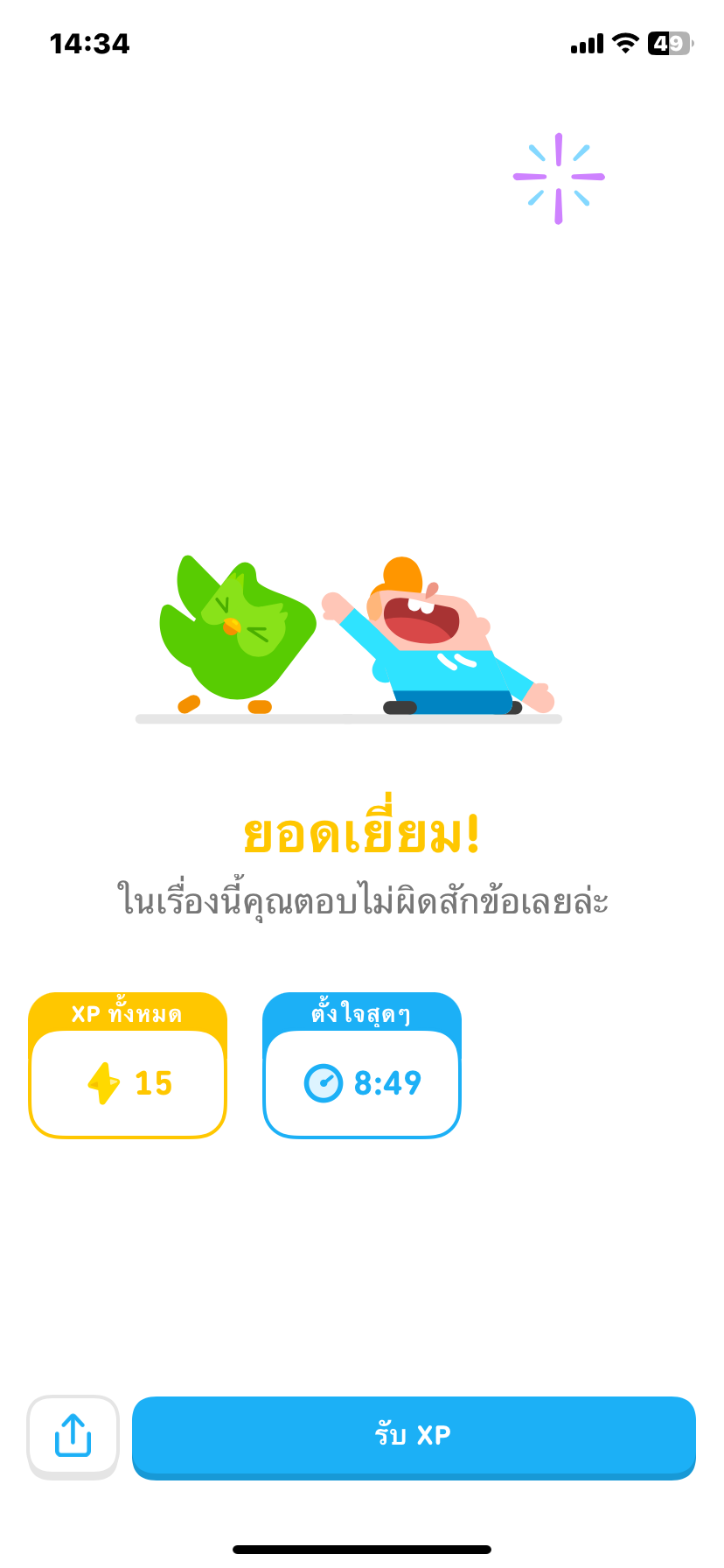
Task: Click the lightning bolt XP icon
Action: point(105,1082)
